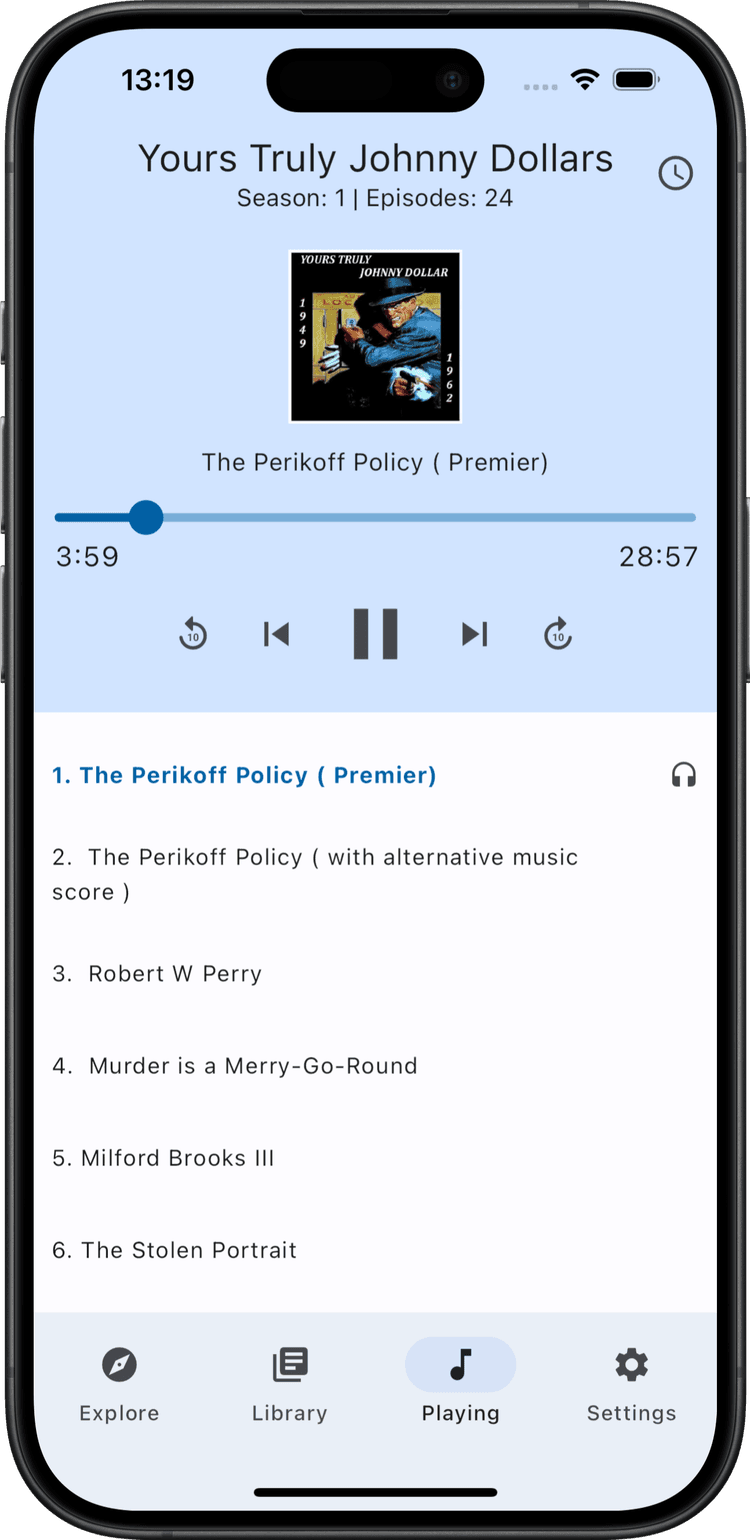
Task: Open the sleep timer clock icon
Action: [x=675, y=173]
